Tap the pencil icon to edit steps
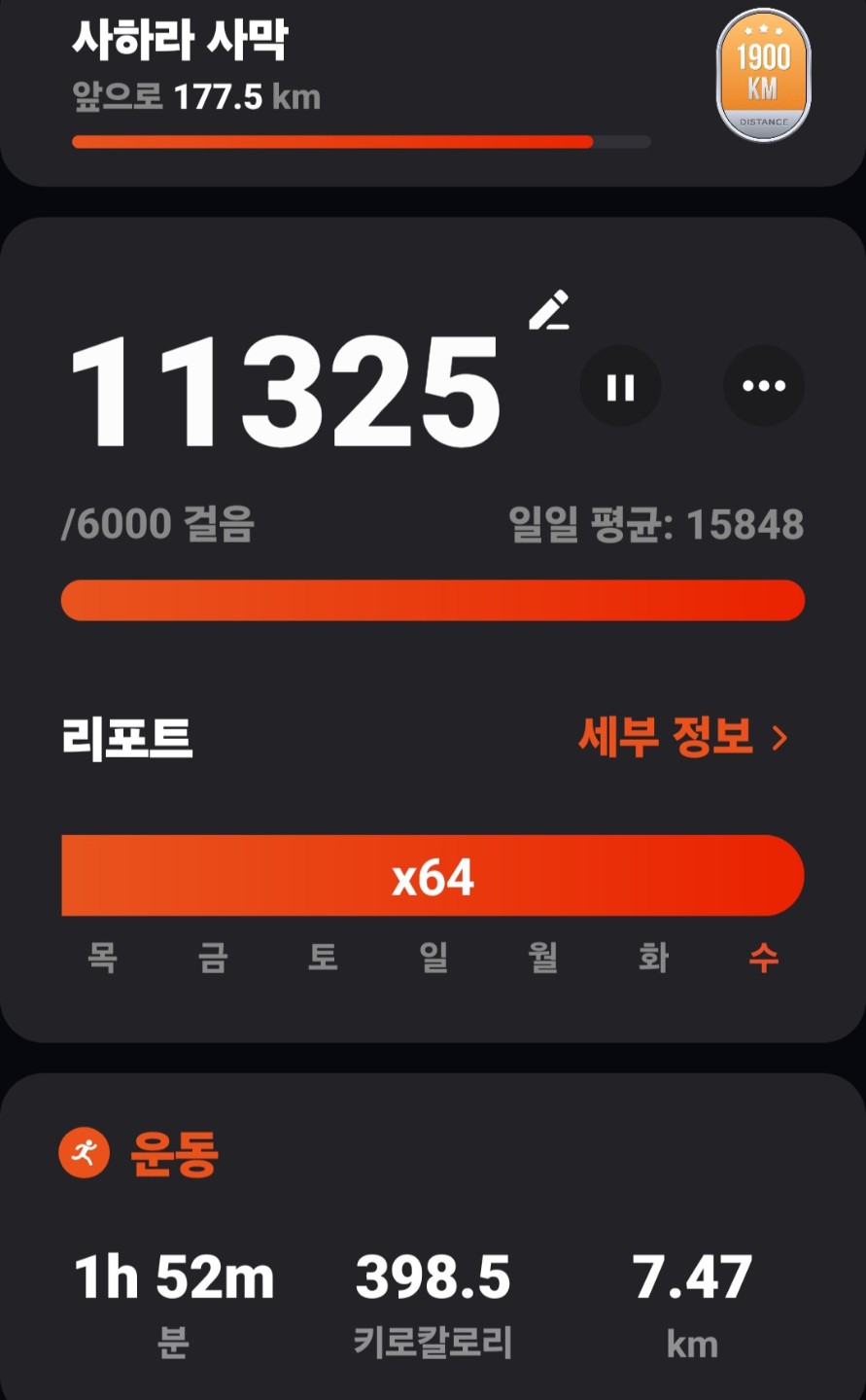Viewport: 866px width, 1400px height. click(x=549, y=310)
